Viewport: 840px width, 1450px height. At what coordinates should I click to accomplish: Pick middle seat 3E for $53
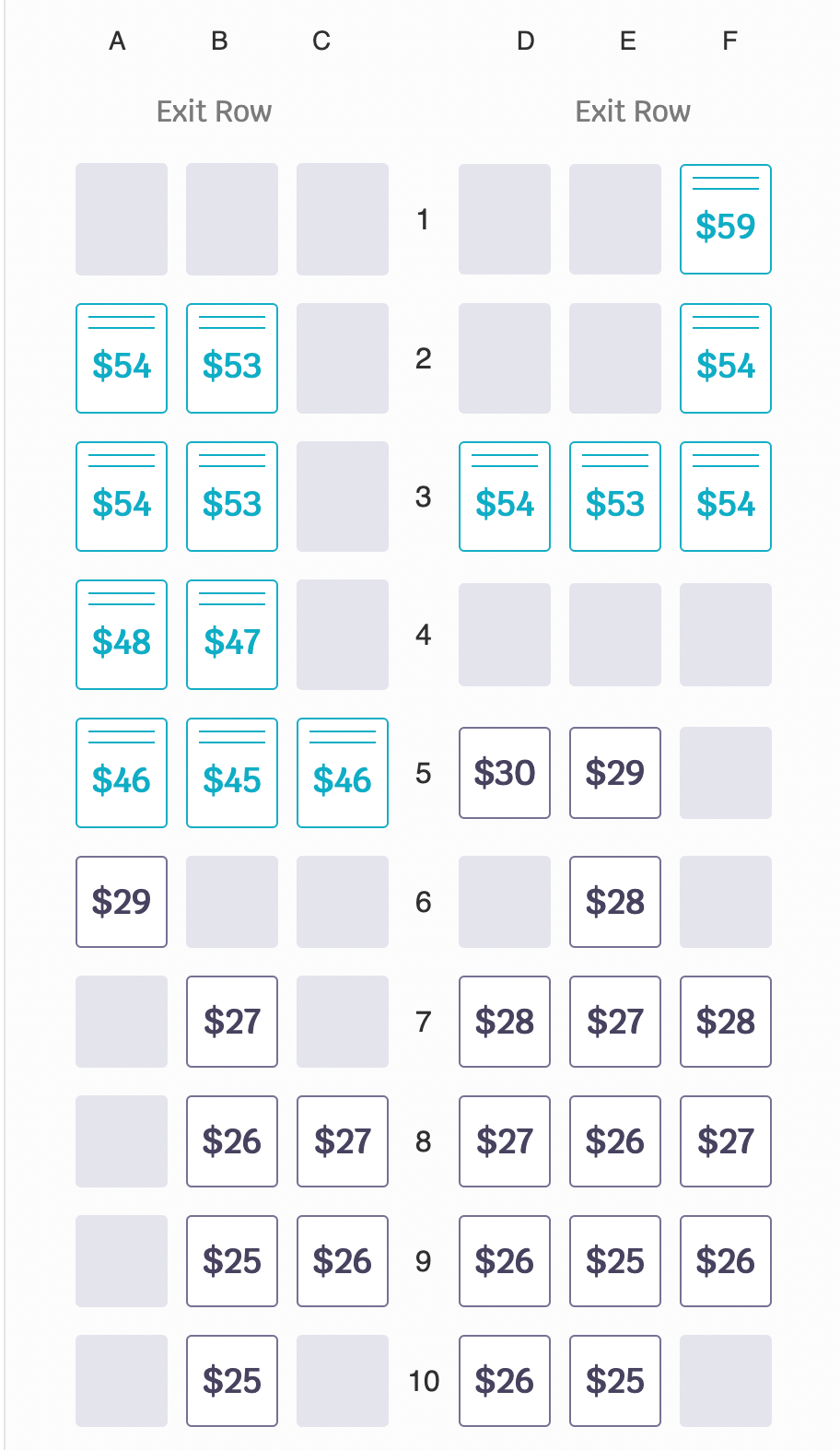point(615,497)
